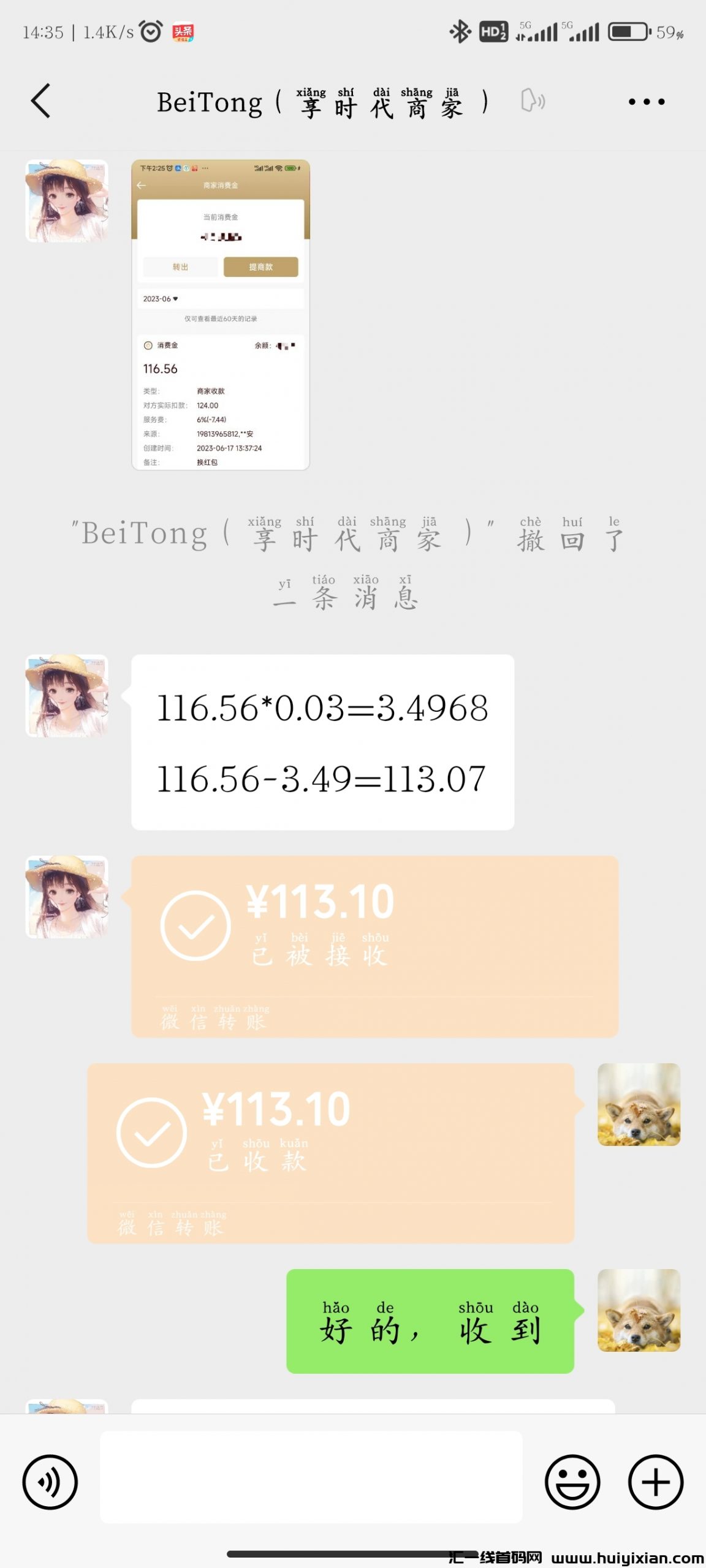Screen dimensions: 706x1568
Task: Tap the text-to-speech icon beside the chat title
Action: pos(533,101)
